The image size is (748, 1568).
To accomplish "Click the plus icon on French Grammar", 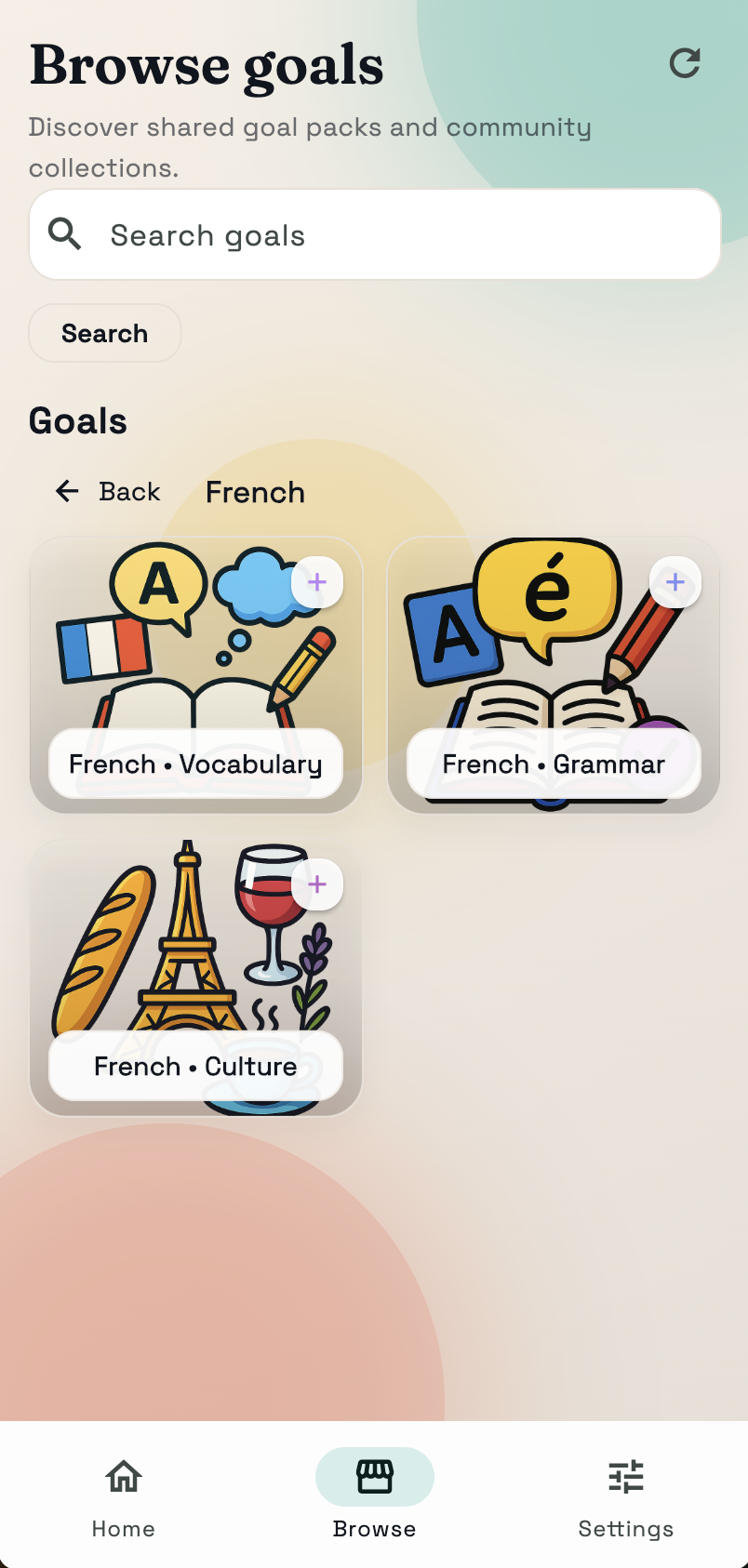I will tap(675, 582).
